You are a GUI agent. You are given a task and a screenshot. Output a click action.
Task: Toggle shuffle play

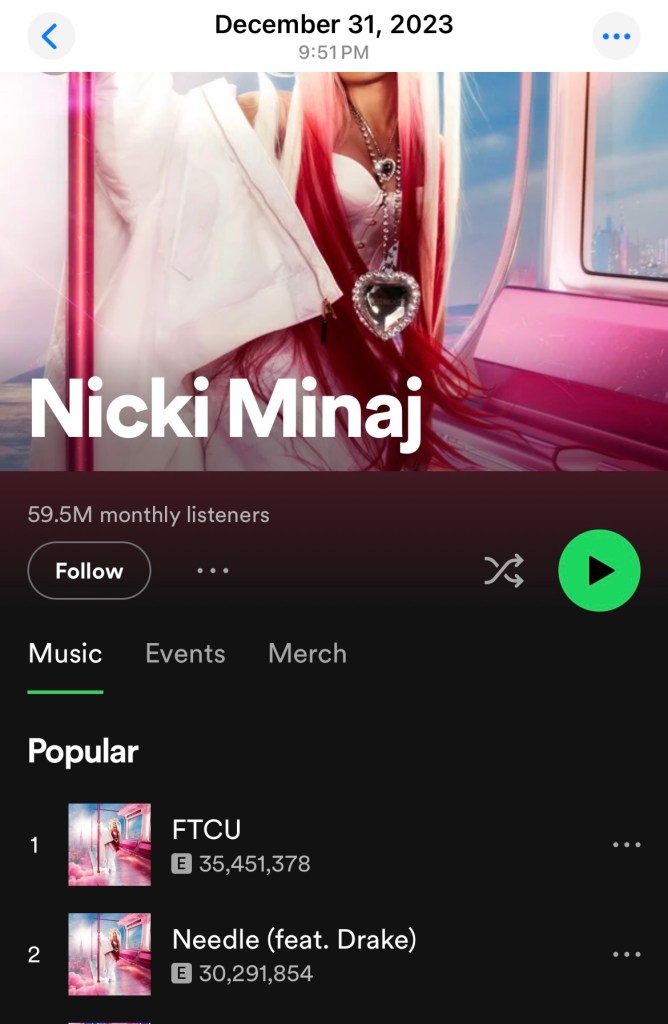(x=504, y=571)
